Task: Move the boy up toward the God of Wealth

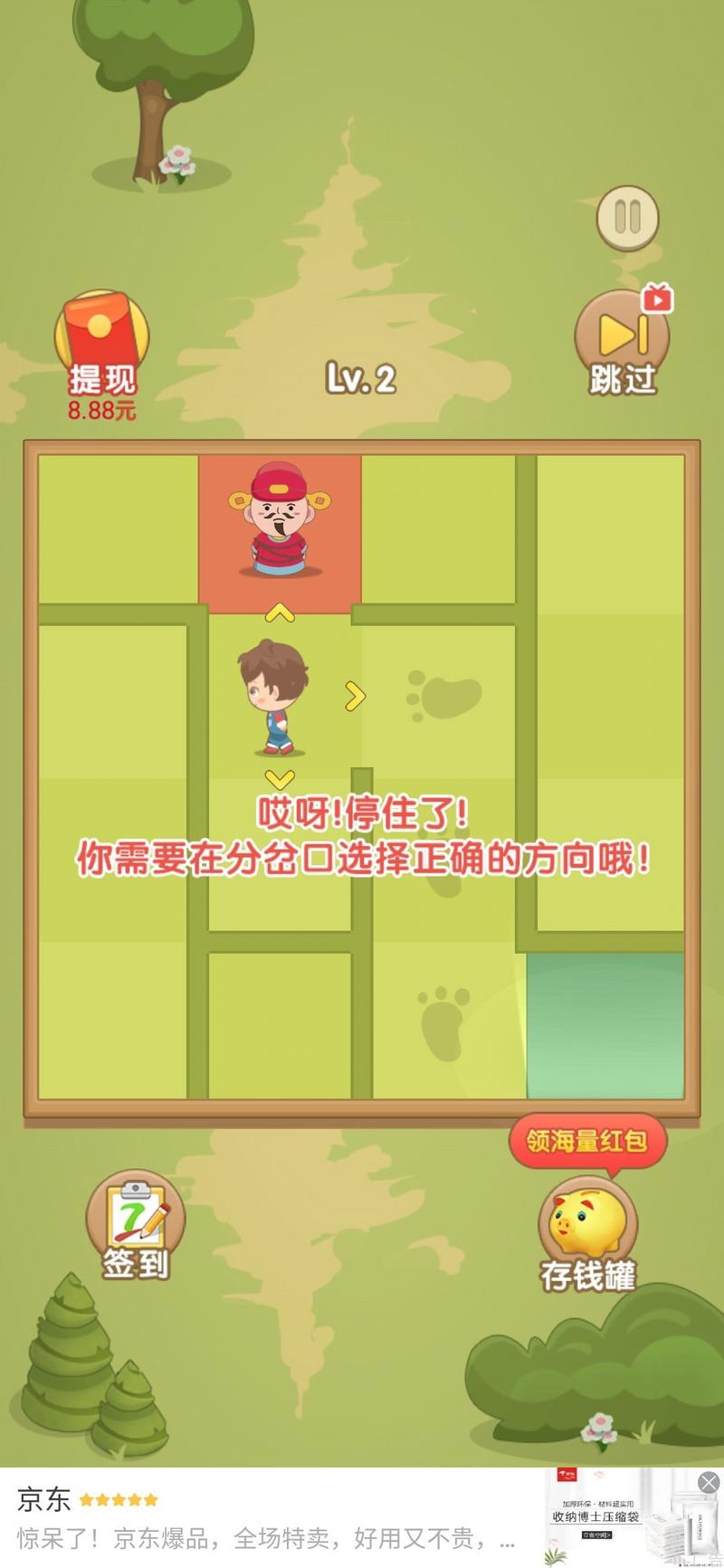Action: (x=280, y=614)
